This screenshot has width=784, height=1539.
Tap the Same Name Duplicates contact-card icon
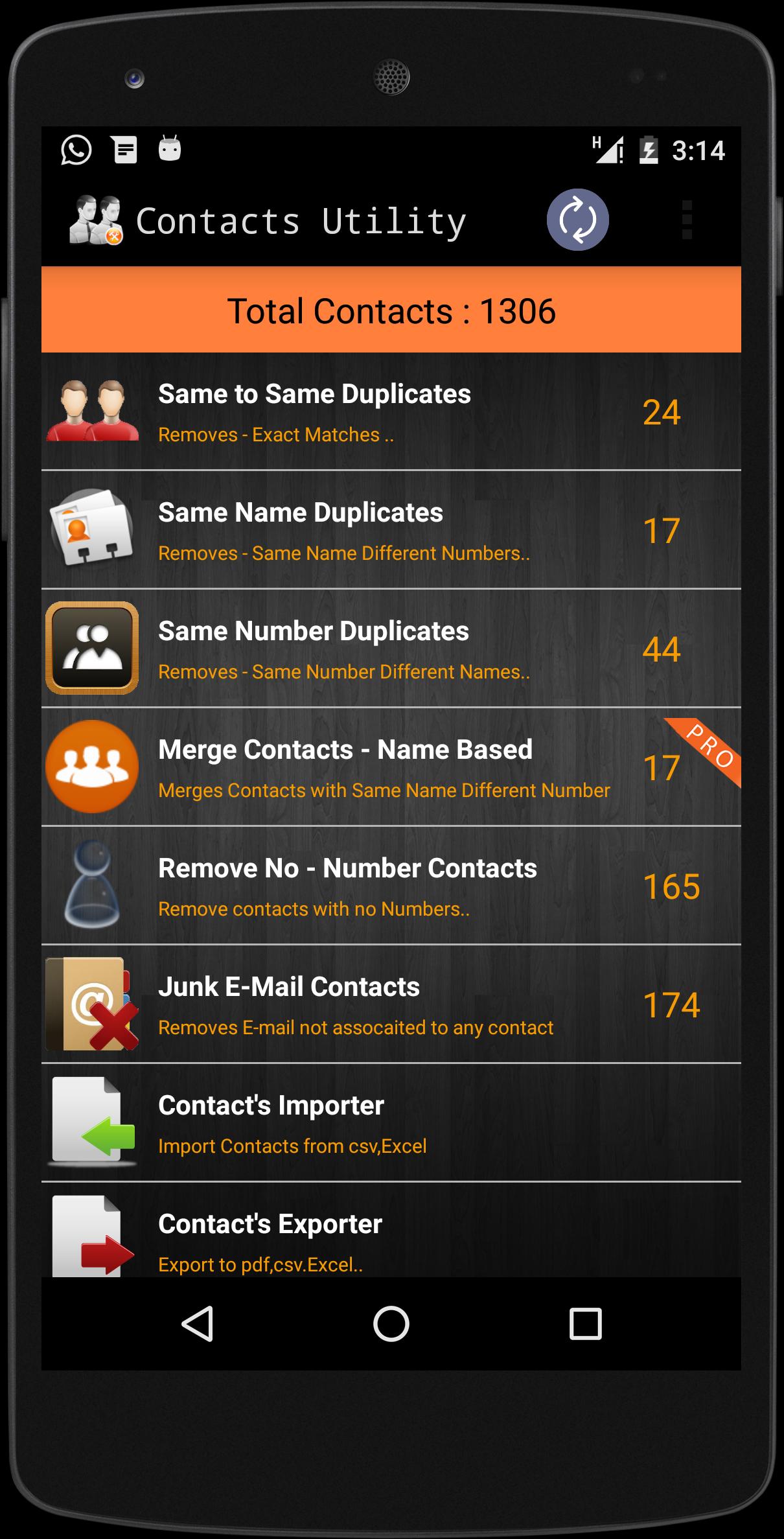91,529
